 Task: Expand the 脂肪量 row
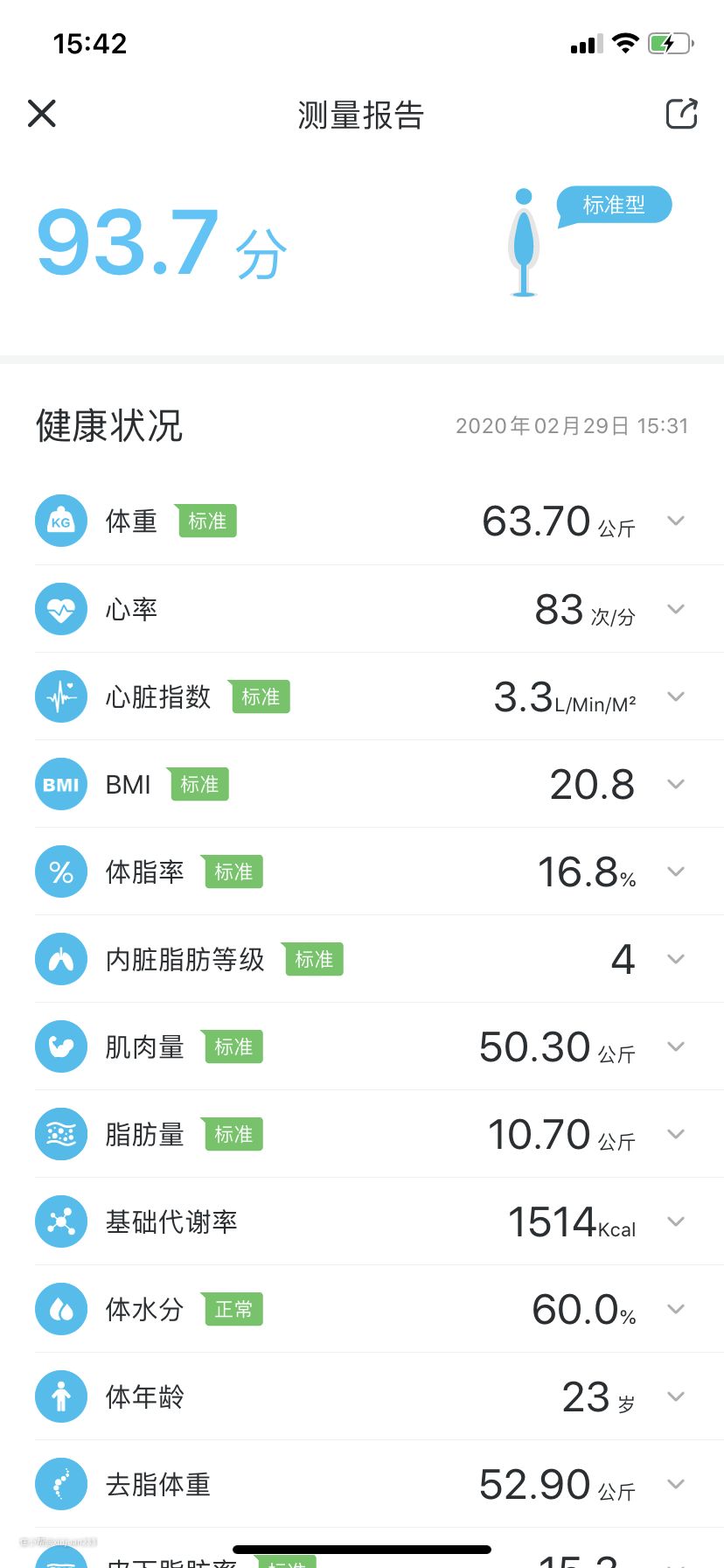click(x=675, y=1134)
